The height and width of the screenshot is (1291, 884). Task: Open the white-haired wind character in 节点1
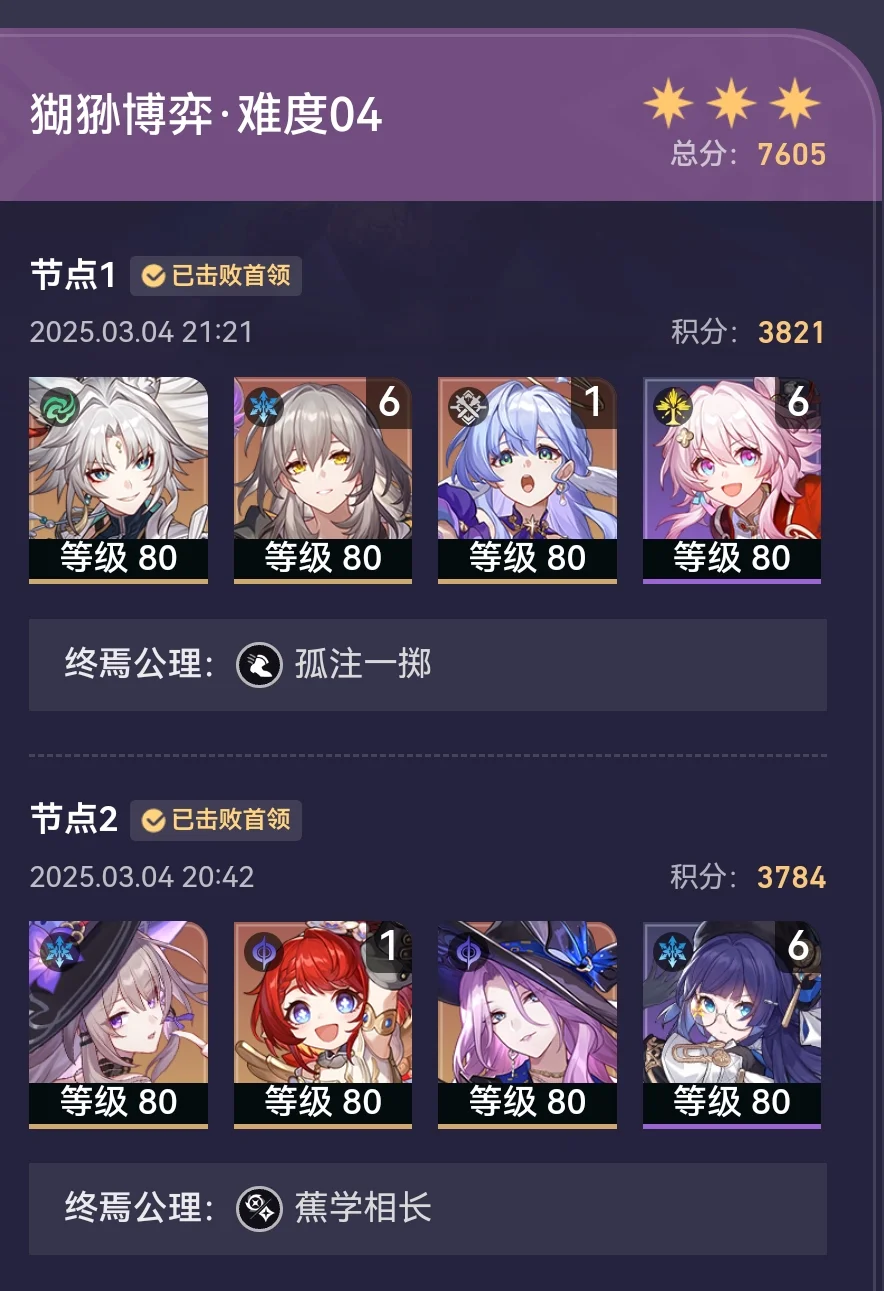[118, 478]
